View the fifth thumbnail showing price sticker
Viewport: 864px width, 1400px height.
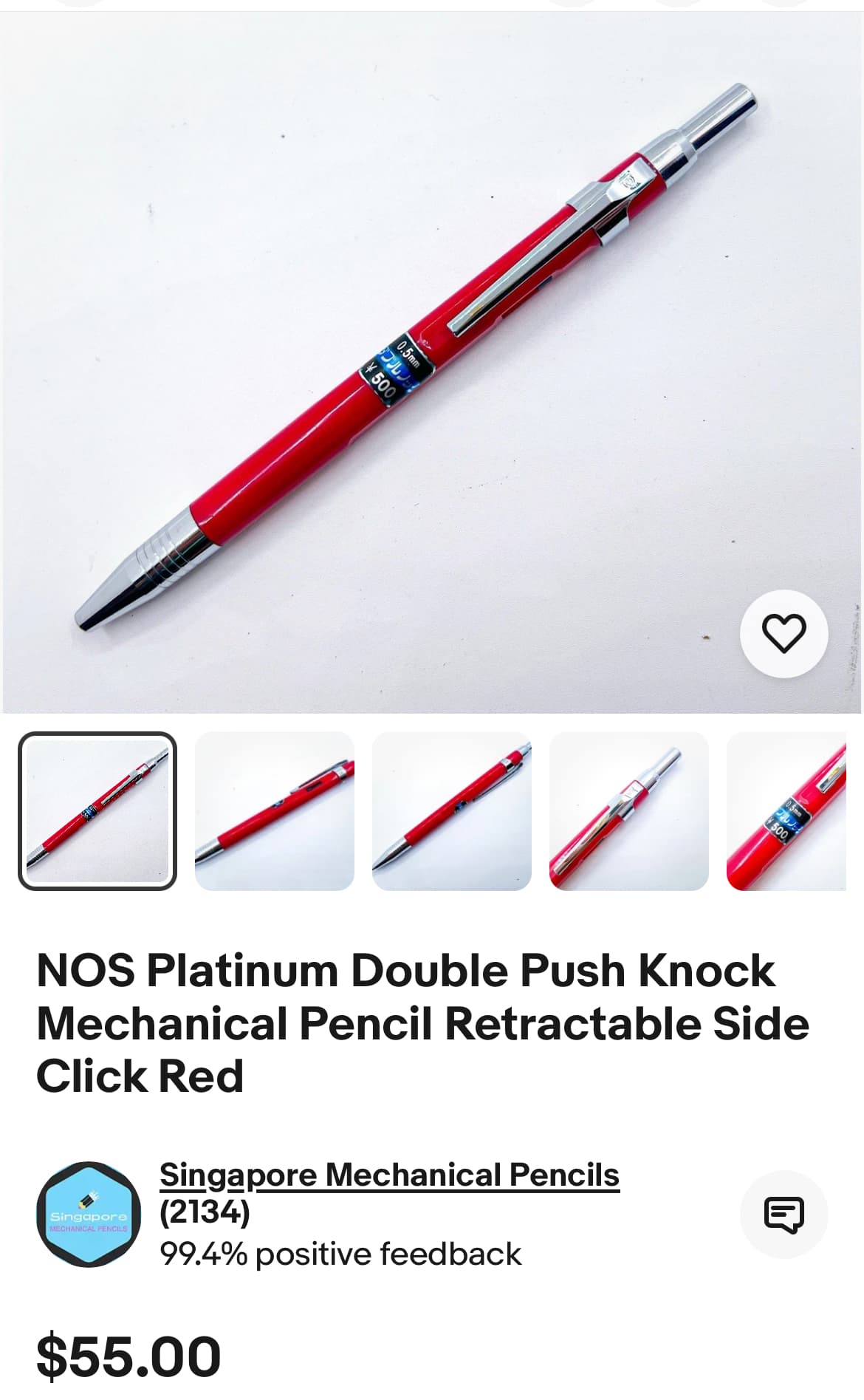(x=787, y=810)
